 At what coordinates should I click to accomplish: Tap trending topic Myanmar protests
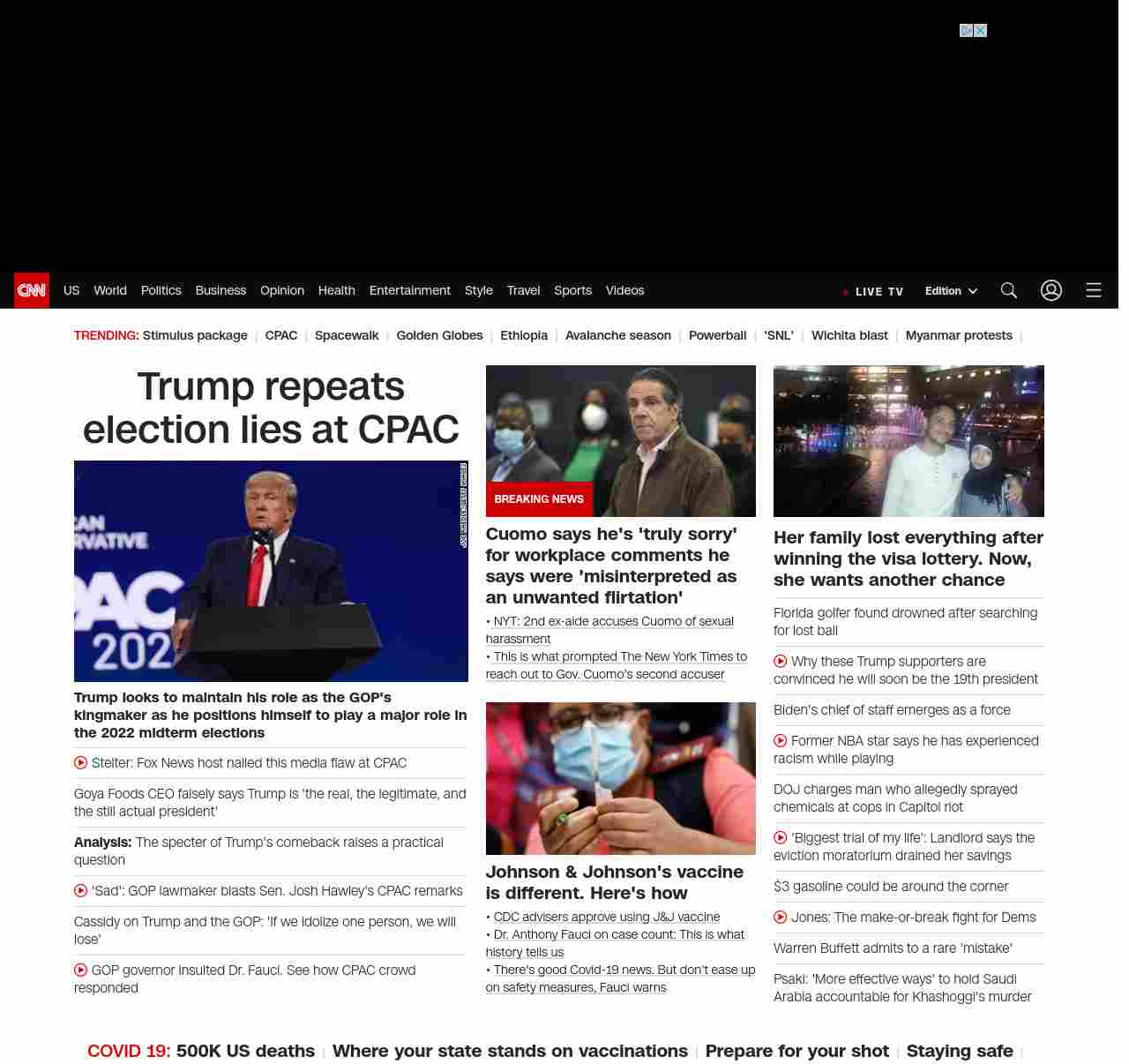coord(958,335)
